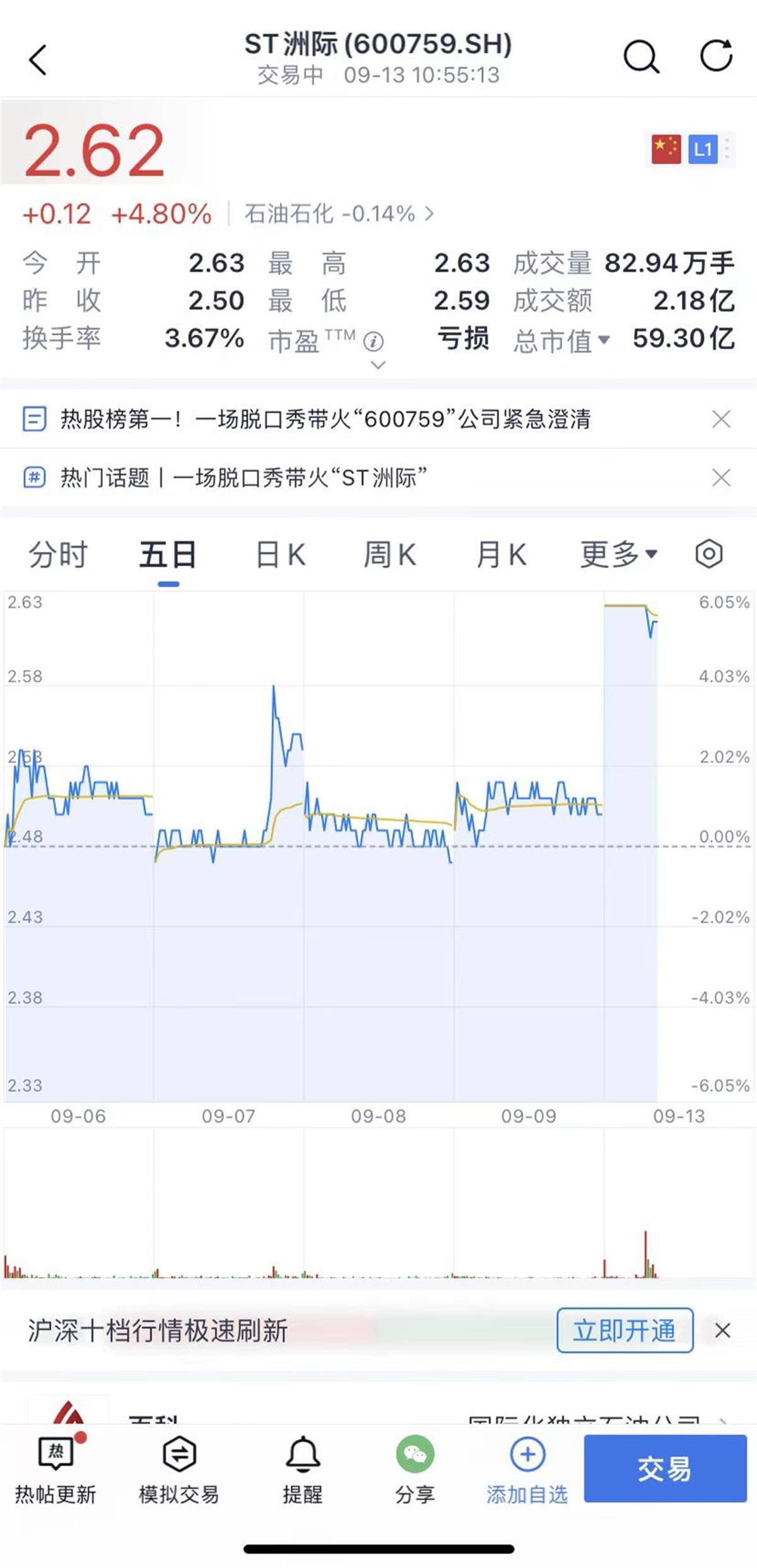This screenshot has width=757, height=1568.
Task: Open stock search magnifier
Action: pyautogui.click(x=641, y=58)
